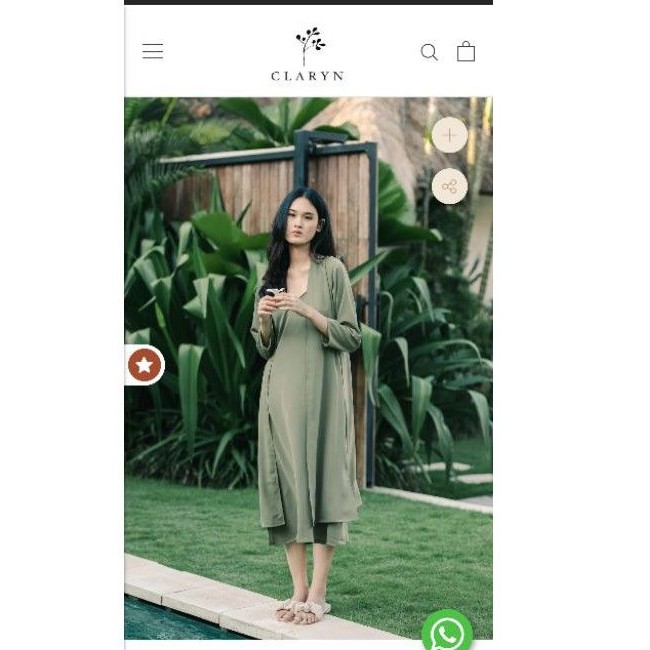Open the shopping bag

click(x=466, y=51)
